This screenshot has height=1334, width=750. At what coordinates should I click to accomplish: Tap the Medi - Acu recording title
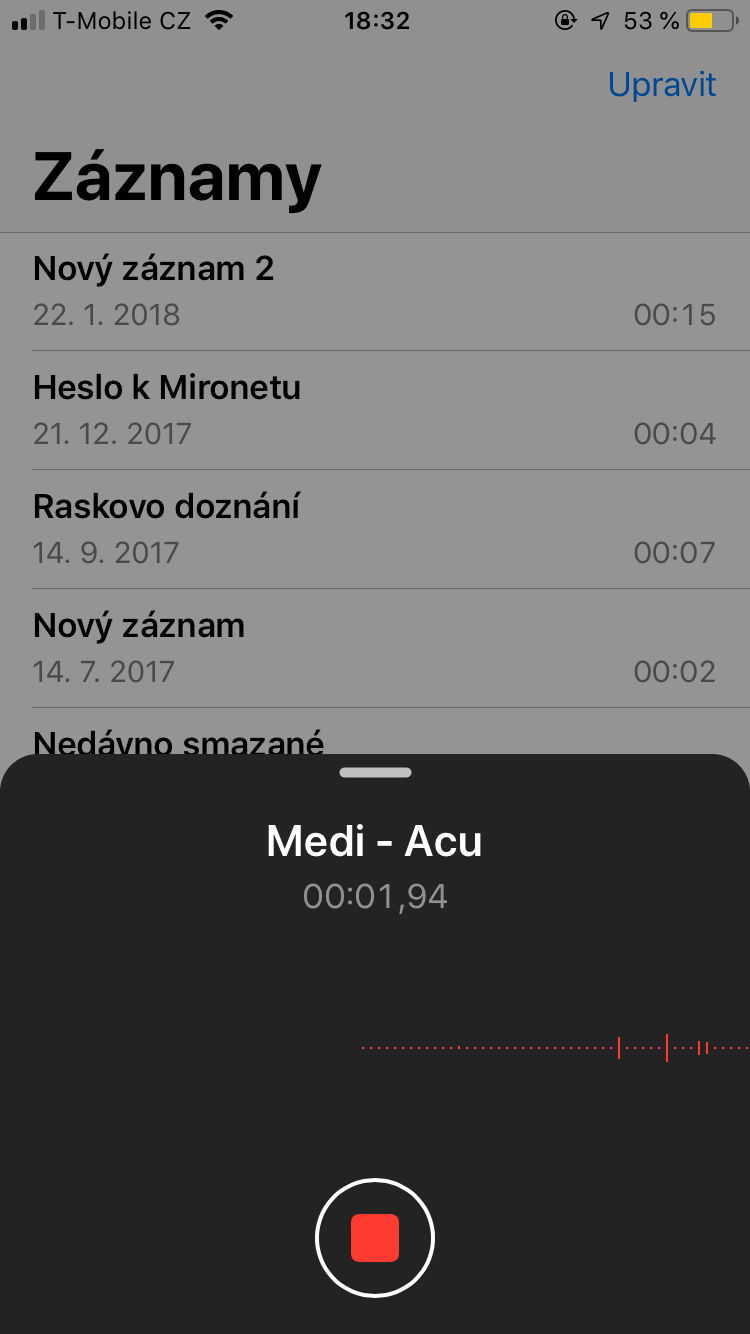[x=374, y=841]
